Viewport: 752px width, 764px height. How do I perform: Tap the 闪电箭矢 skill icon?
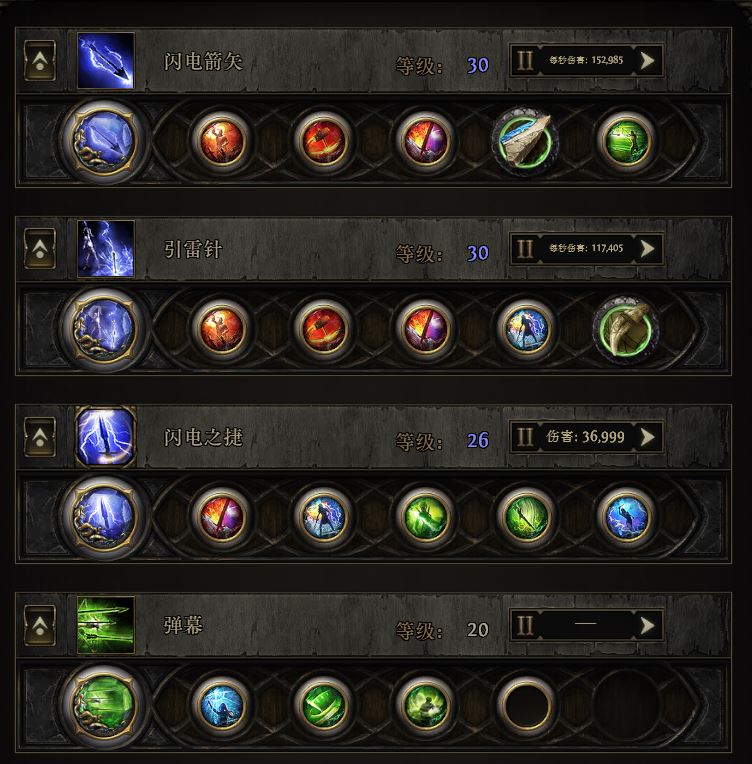(106, 61)
